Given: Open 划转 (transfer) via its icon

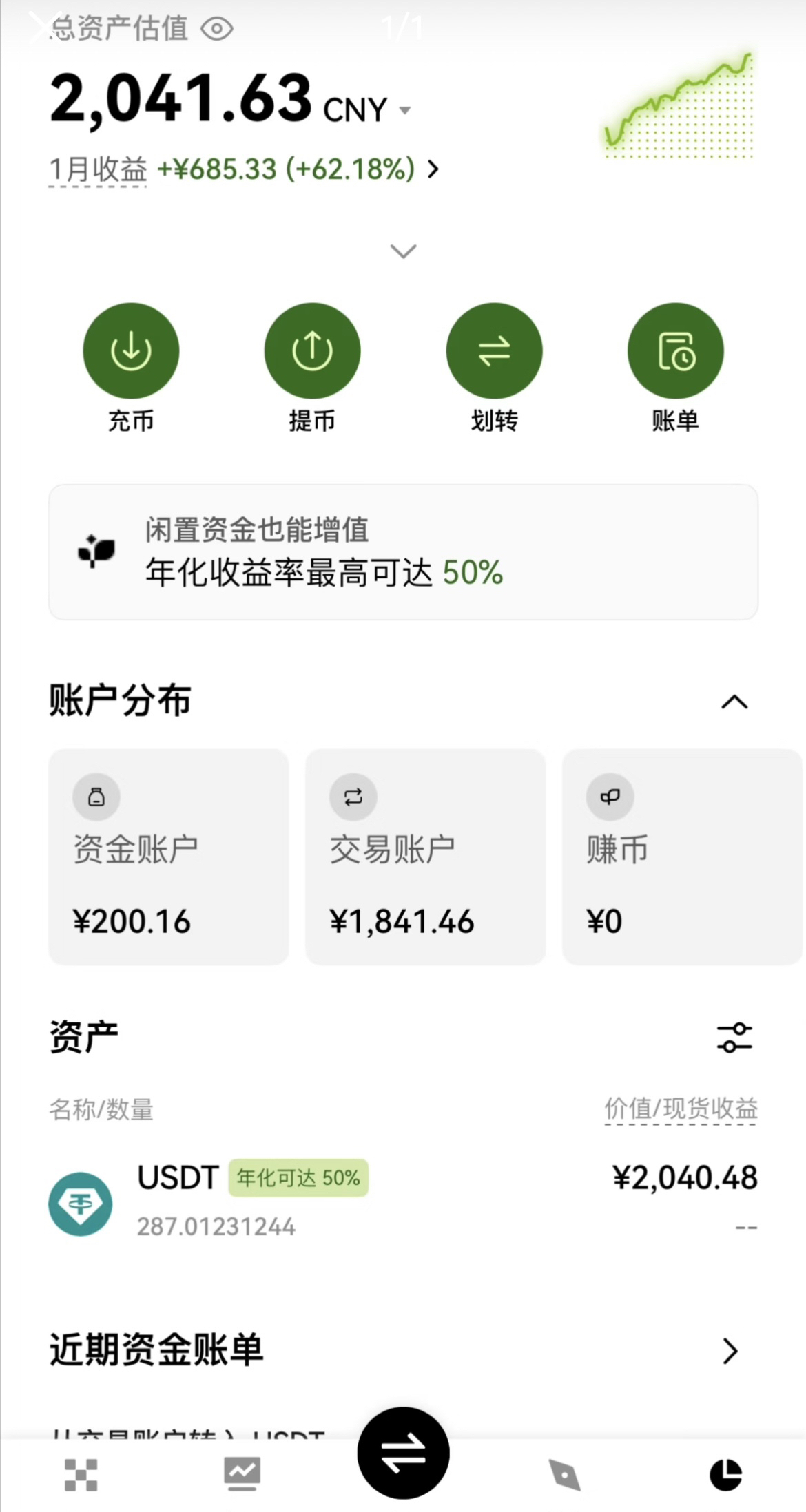Looking at the screenshot, I should (494, 350).
